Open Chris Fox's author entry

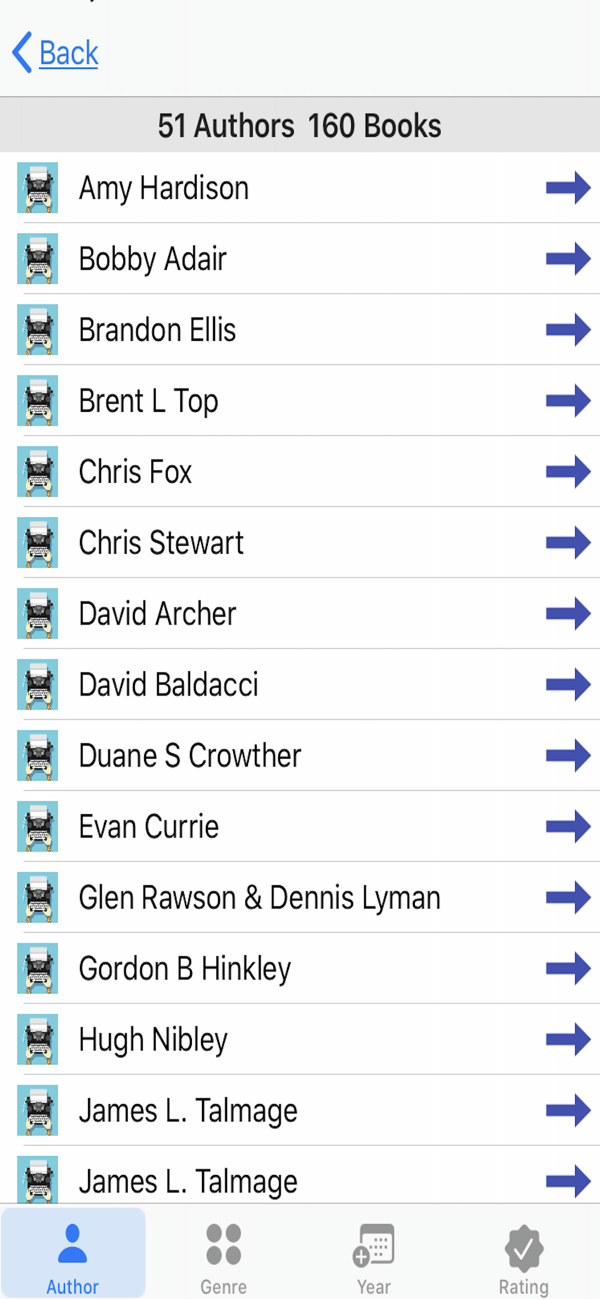(x=300, y=472)
